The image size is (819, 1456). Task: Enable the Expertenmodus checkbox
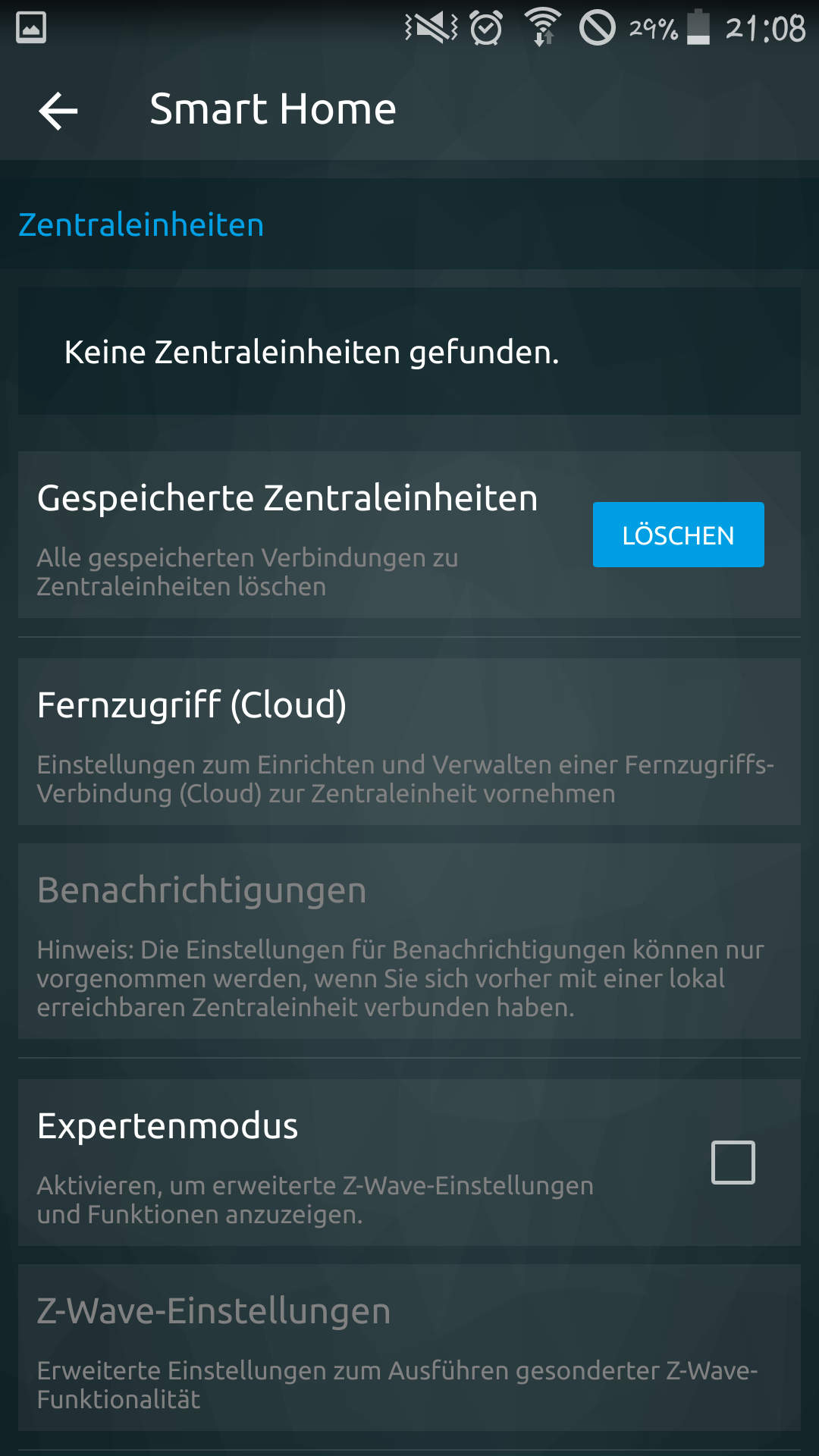pos(733,1162)
